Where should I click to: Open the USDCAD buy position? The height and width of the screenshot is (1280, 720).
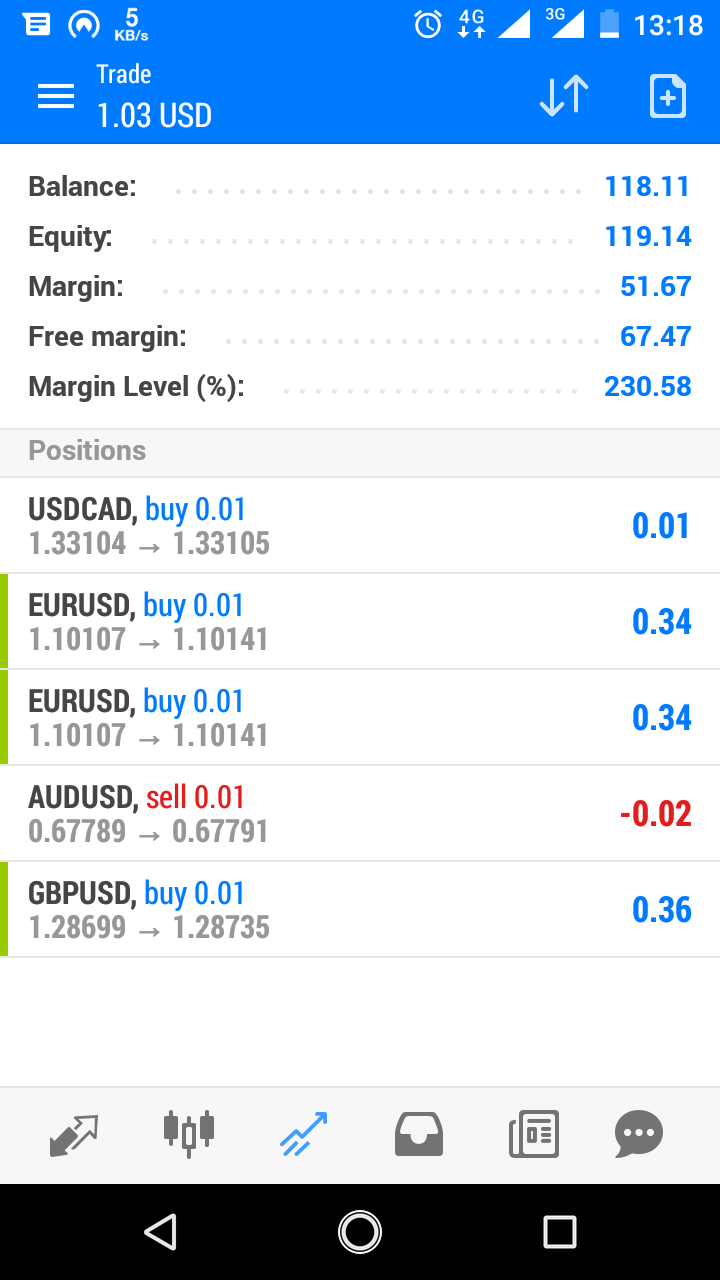pos(360,526)
